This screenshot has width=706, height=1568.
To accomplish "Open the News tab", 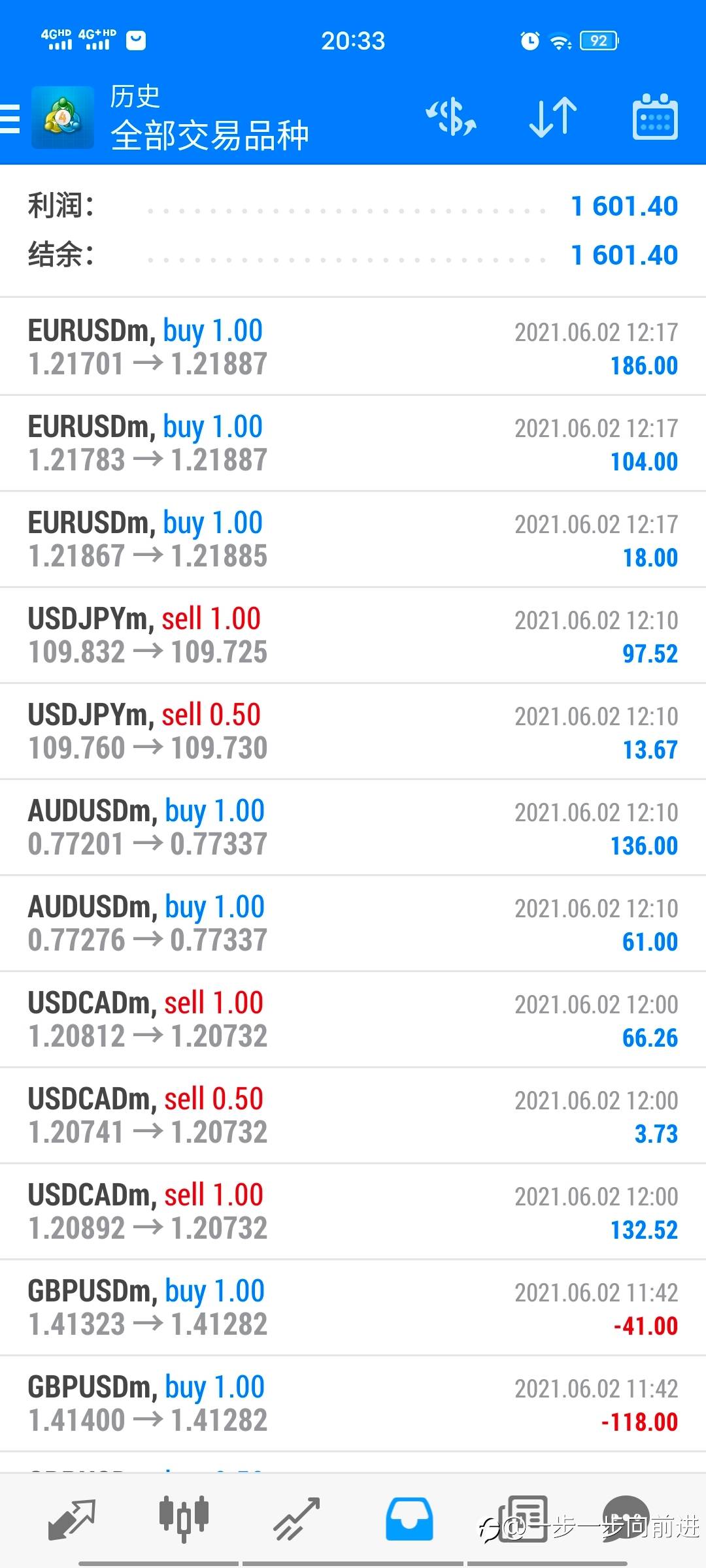I will click(x=523, y=1518).
